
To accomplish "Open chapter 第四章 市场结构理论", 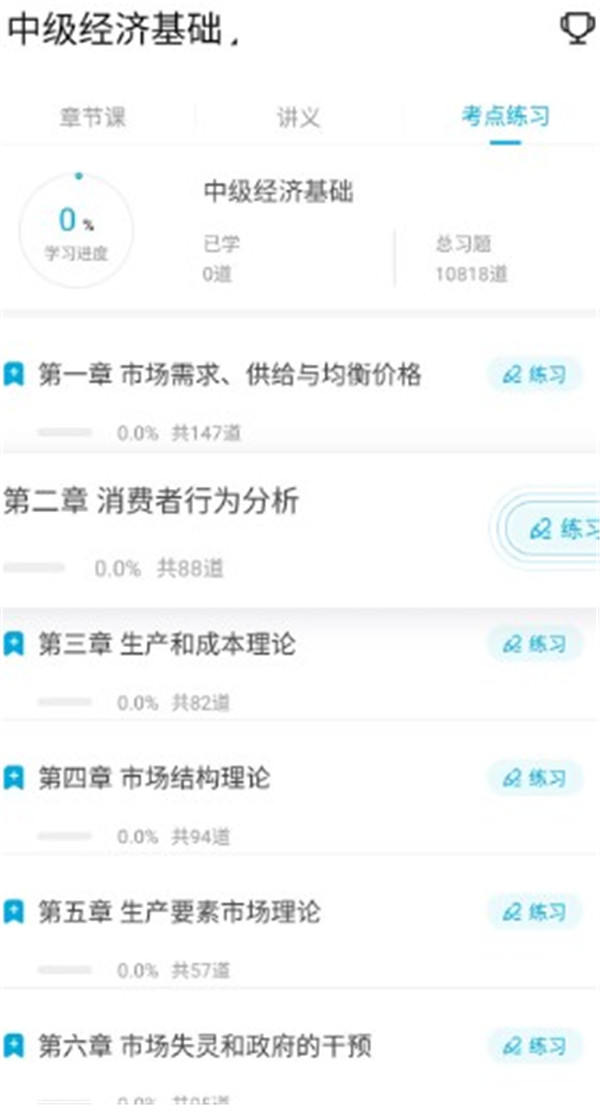I will (154, 777).
